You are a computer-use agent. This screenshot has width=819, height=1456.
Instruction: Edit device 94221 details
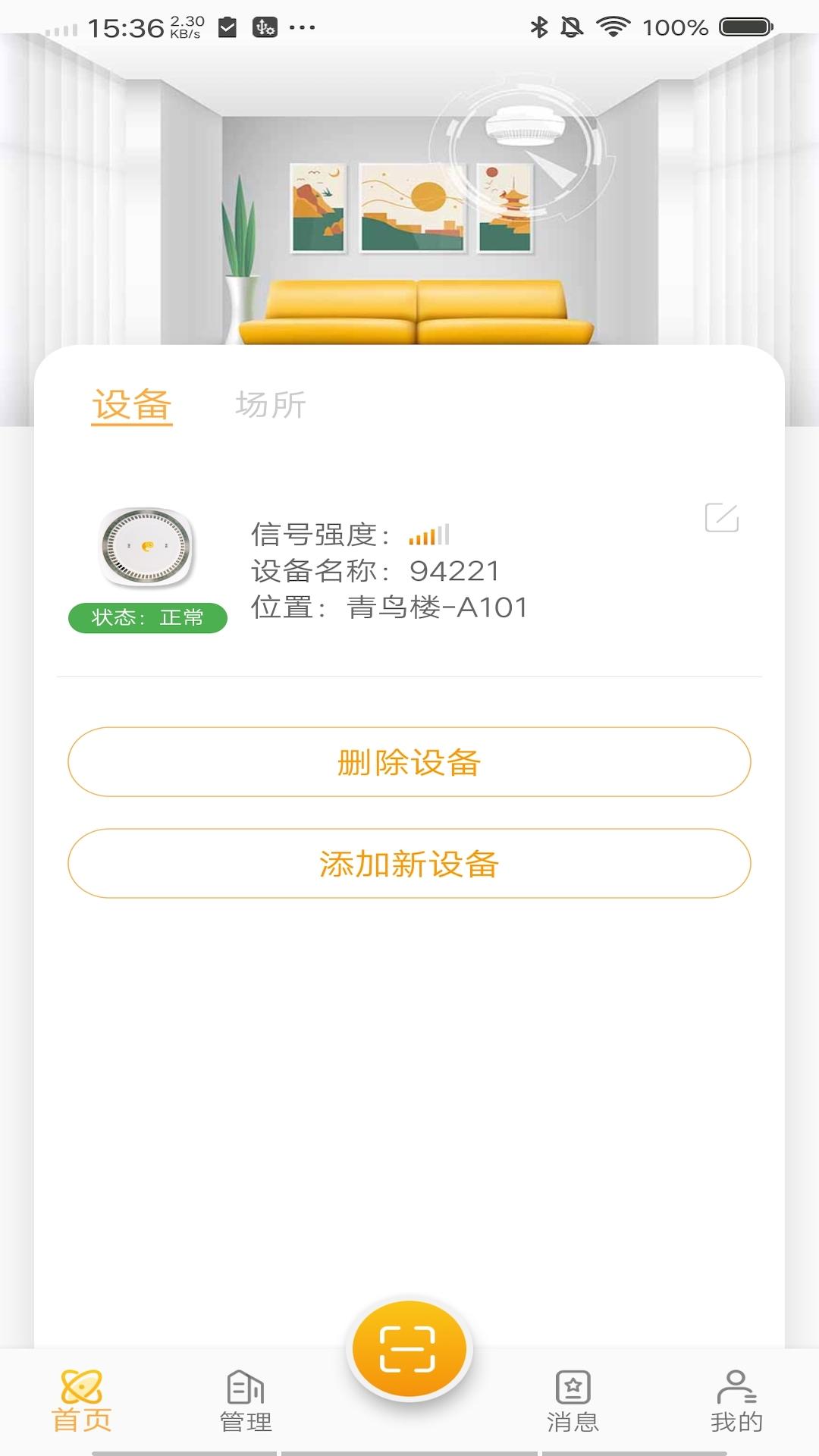point(721,518)
